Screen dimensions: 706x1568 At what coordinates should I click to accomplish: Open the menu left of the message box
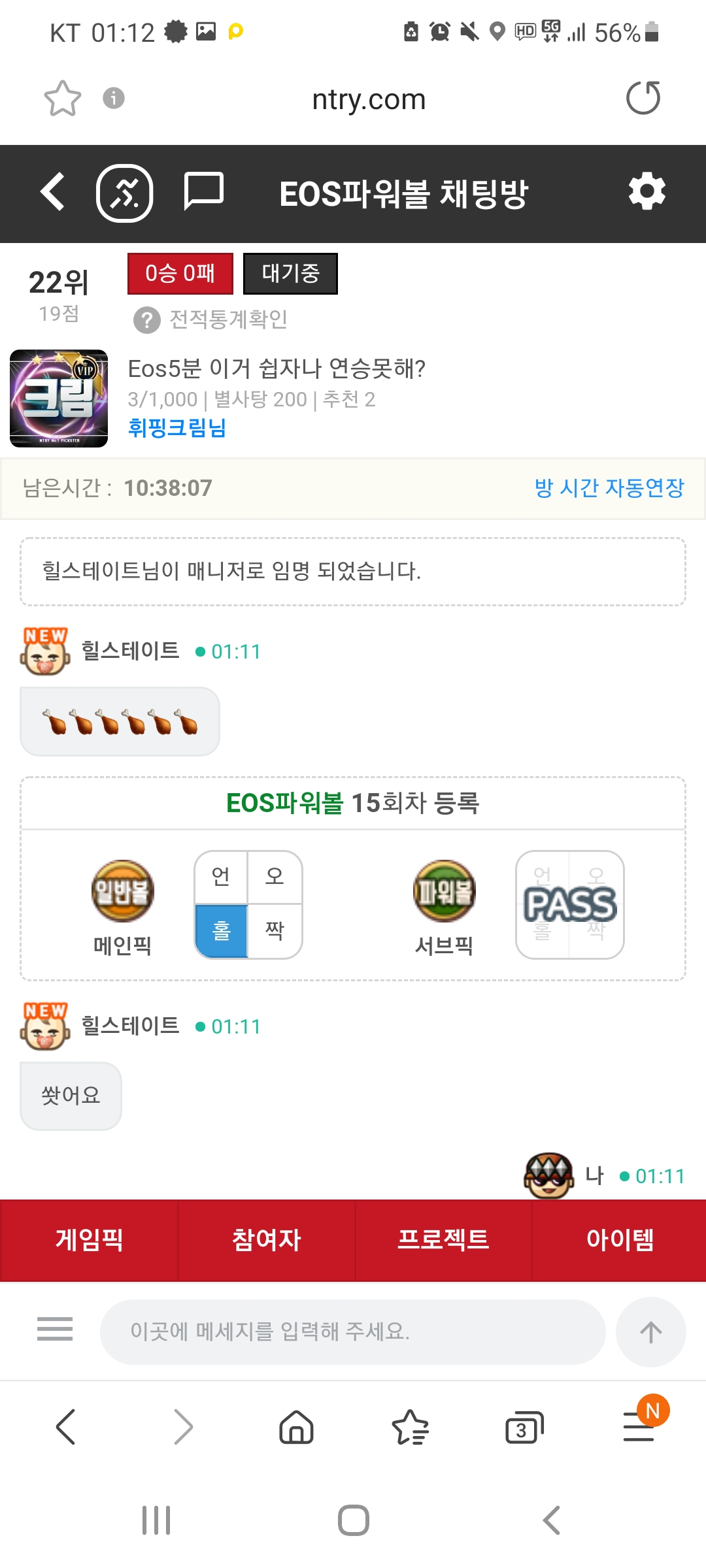pos(55,1329)
